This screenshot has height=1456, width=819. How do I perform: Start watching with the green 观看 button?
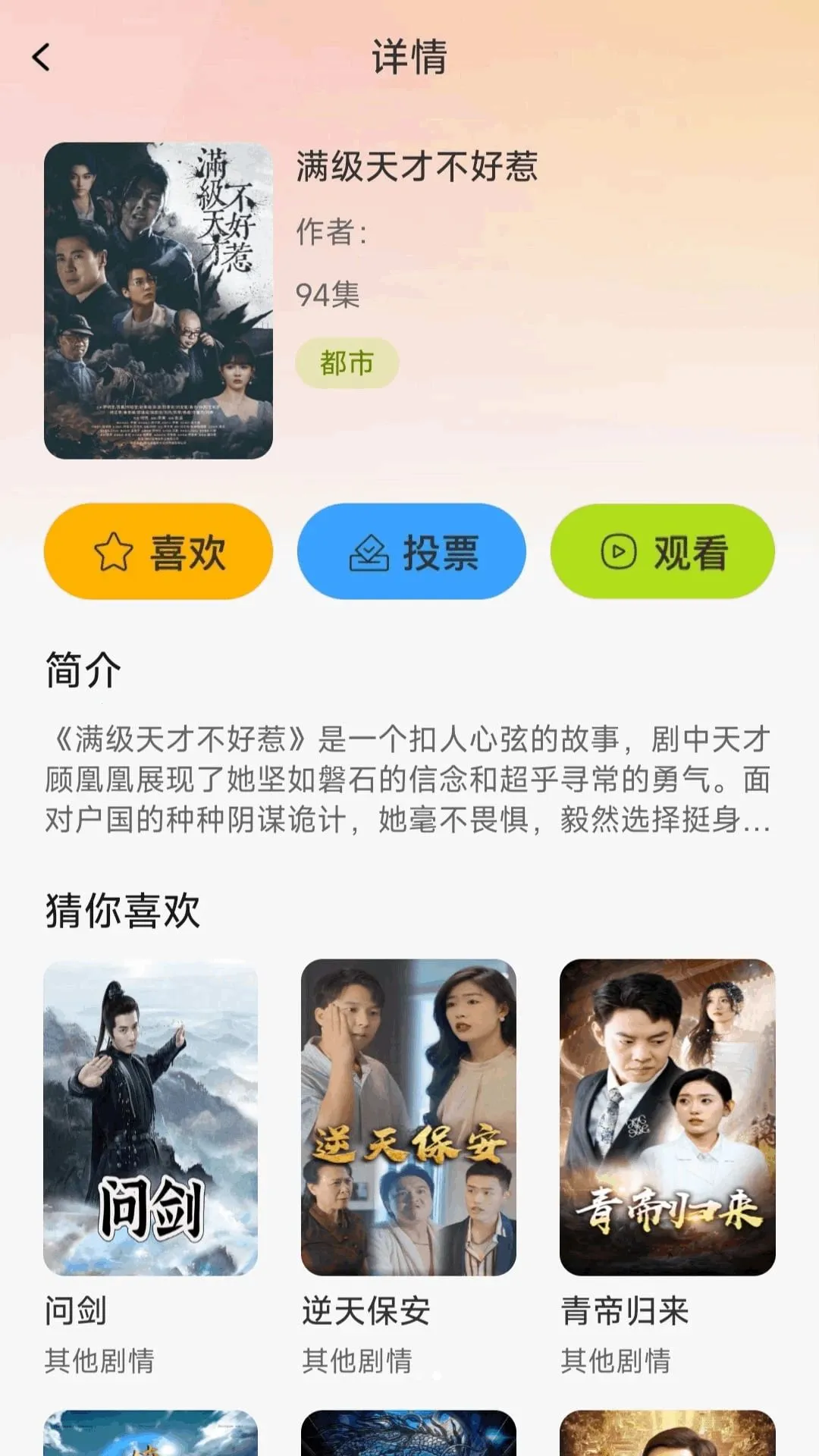[x=663, y=551]
